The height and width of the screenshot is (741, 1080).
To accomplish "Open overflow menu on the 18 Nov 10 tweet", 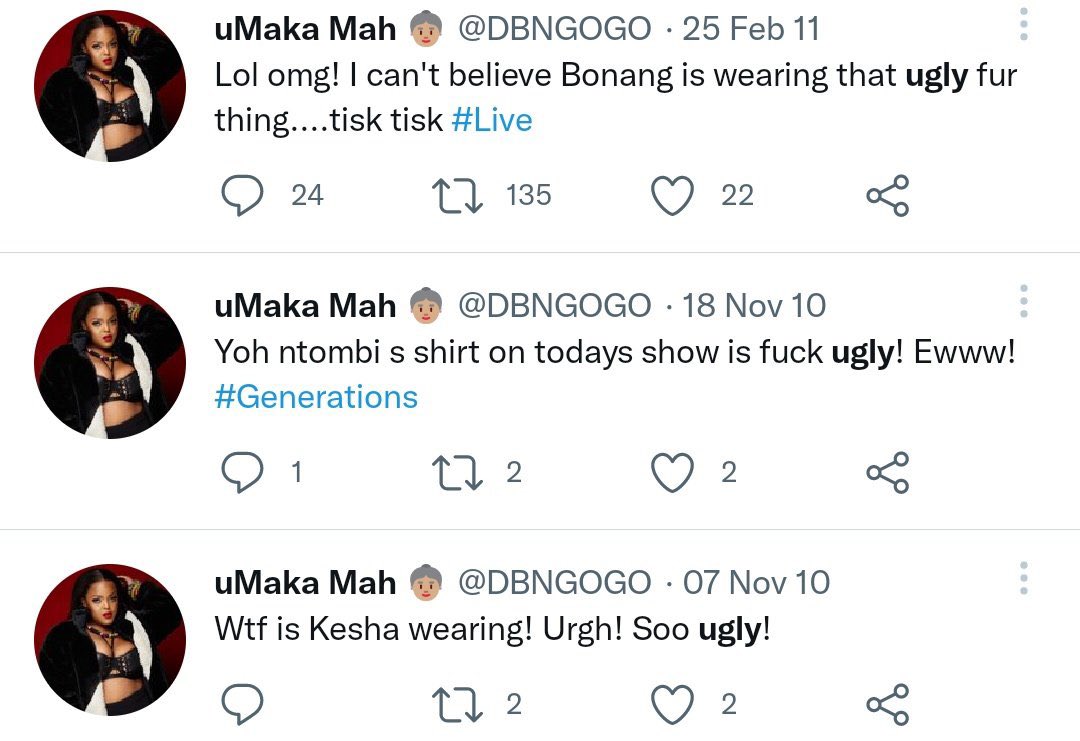I will (x=1023, y=300).
